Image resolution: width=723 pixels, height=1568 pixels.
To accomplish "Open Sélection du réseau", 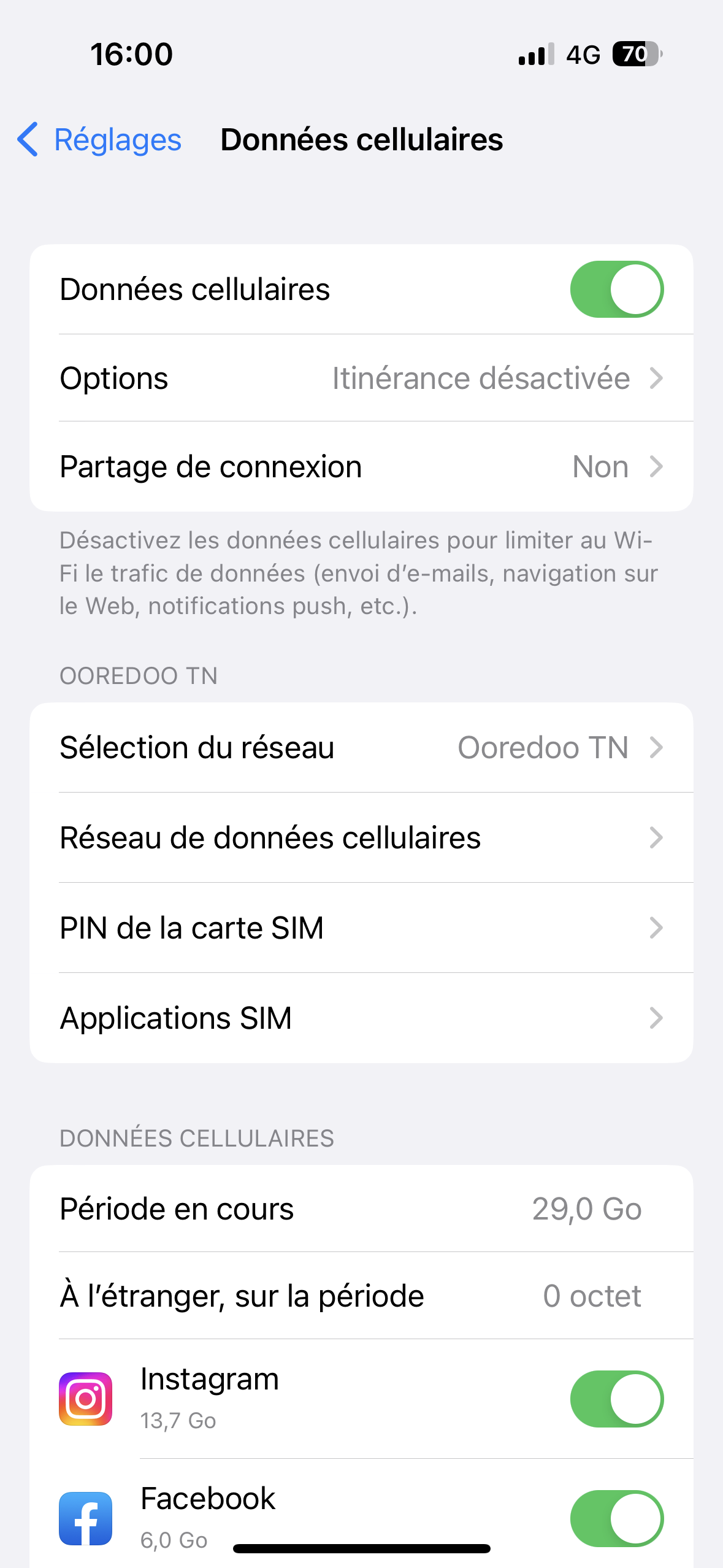I will tap(361, 748).
